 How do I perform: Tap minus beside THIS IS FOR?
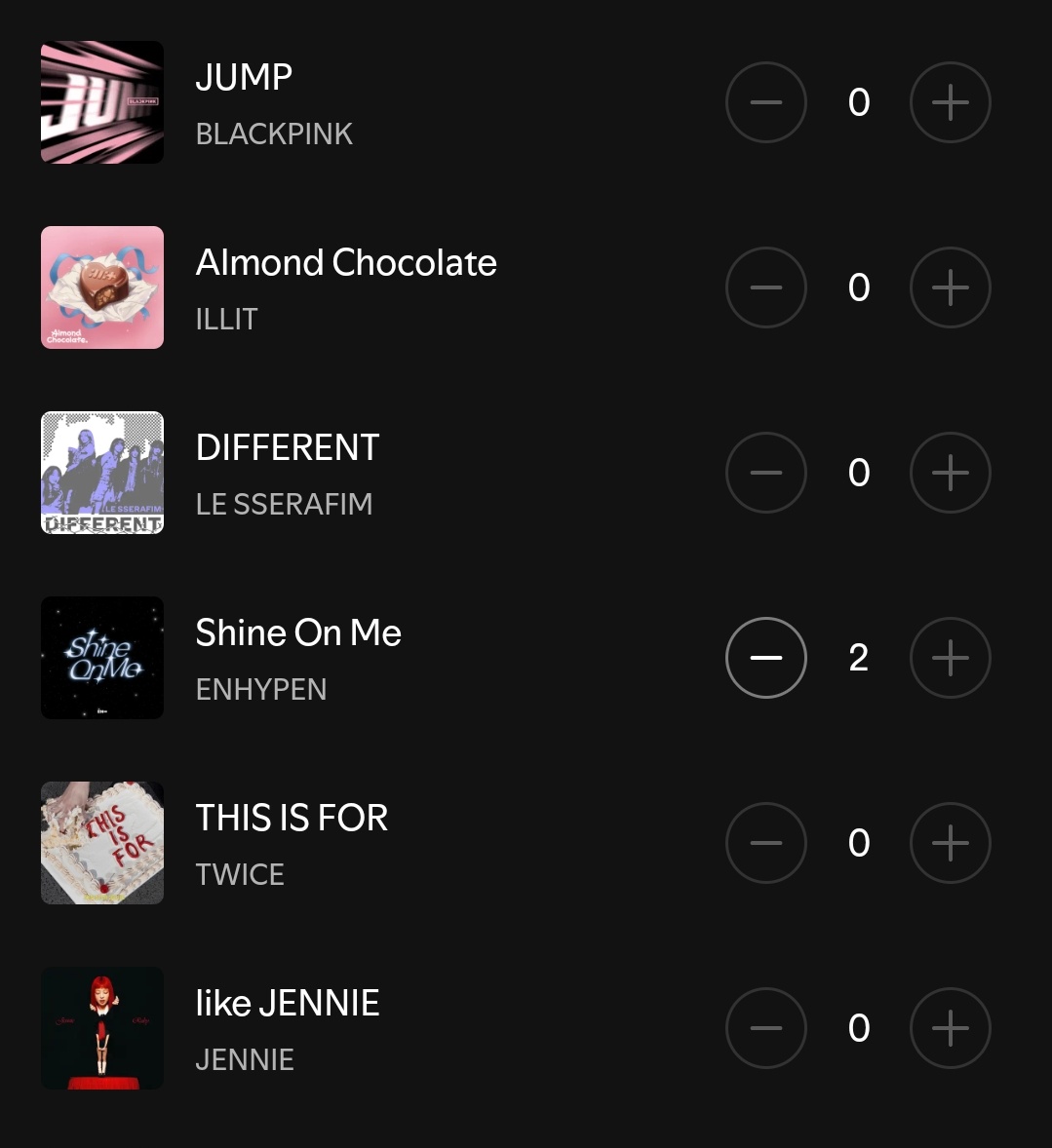click(766, 843)
